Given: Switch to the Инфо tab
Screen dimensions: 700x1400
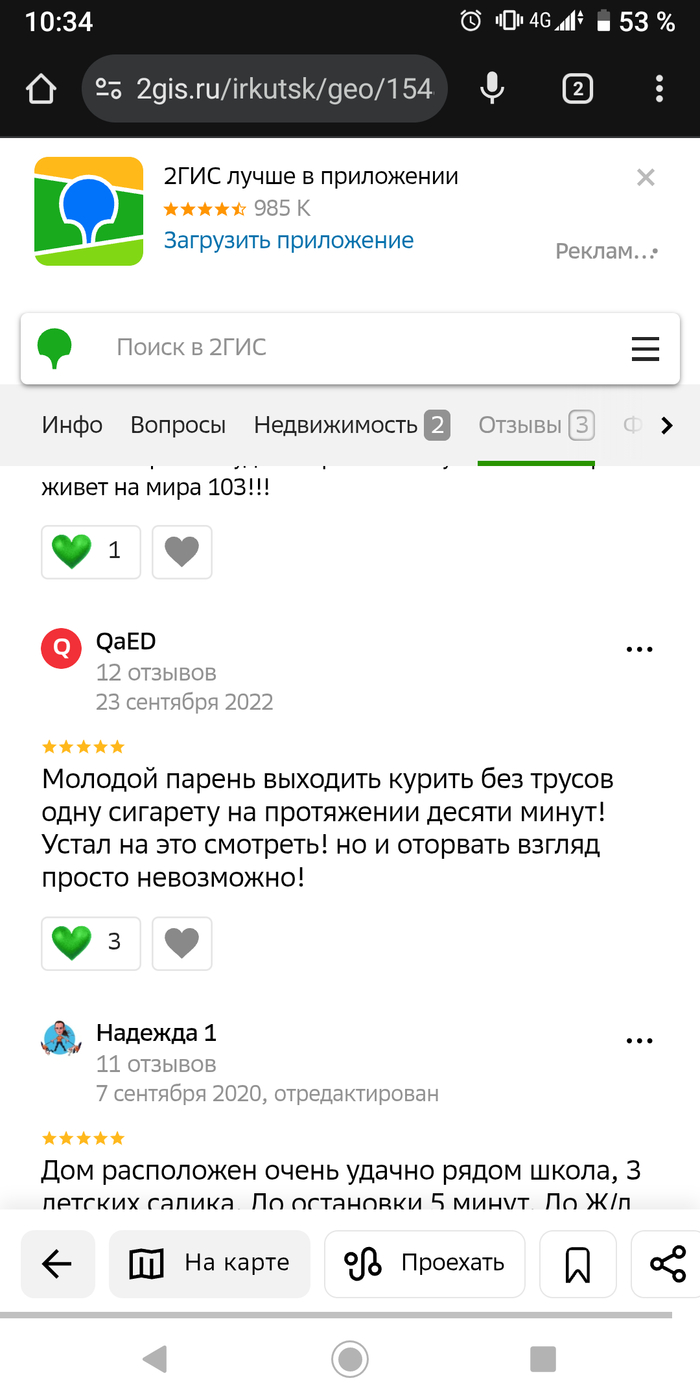Looking at the screenshot, I should 72,425.
